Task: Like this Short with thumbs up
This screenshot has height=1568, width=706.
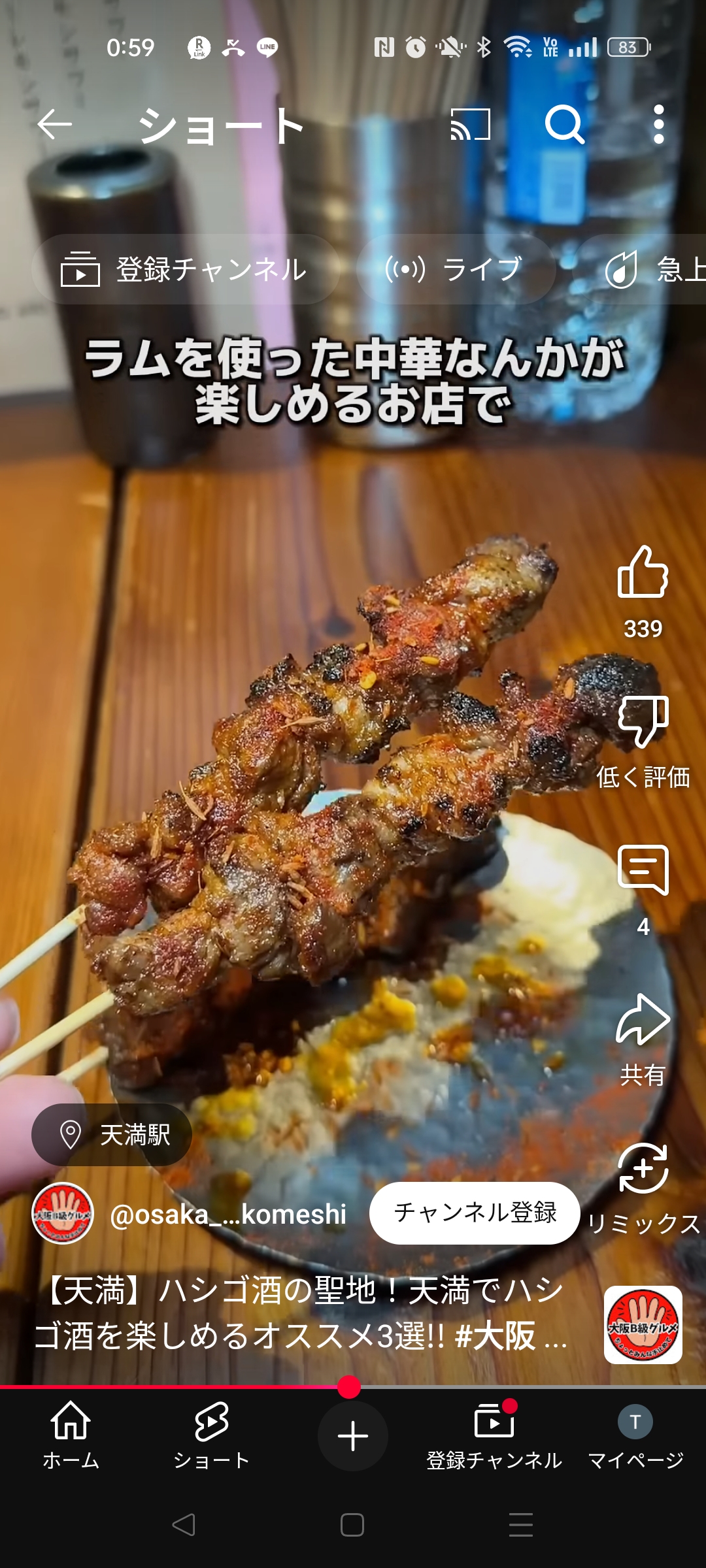Action: point(643,573)
